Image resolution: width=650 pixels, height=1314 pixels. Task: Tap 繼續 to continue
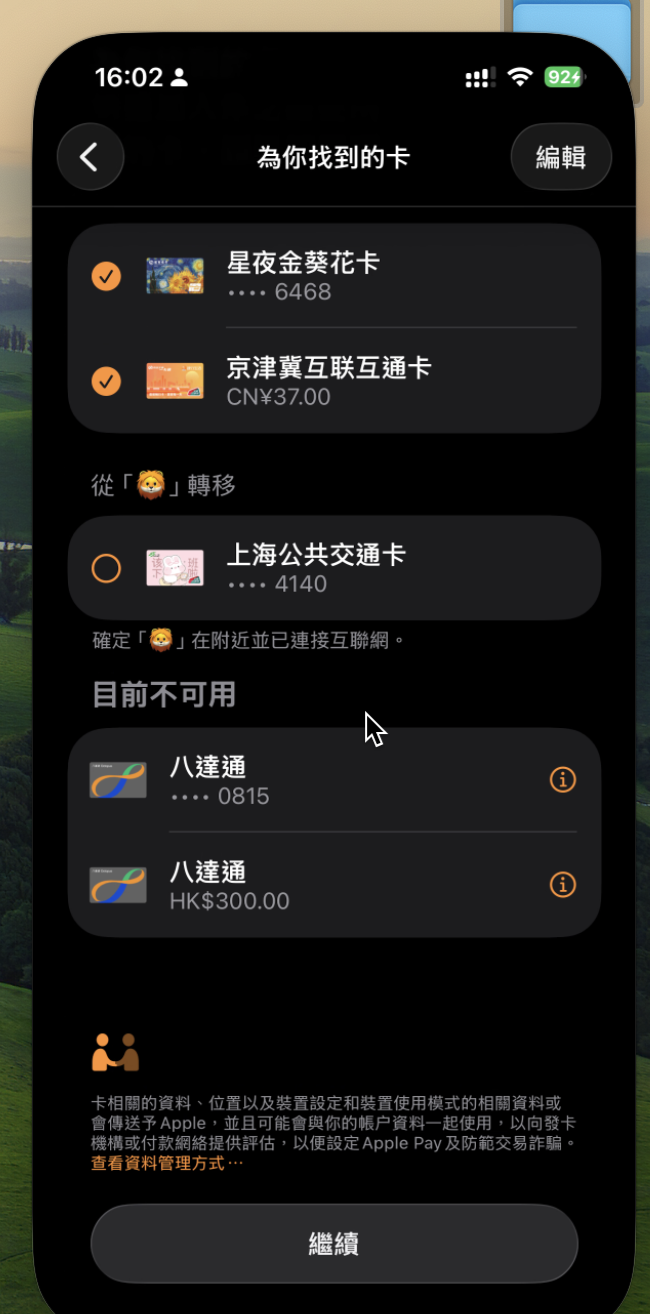pos(334,1244)
